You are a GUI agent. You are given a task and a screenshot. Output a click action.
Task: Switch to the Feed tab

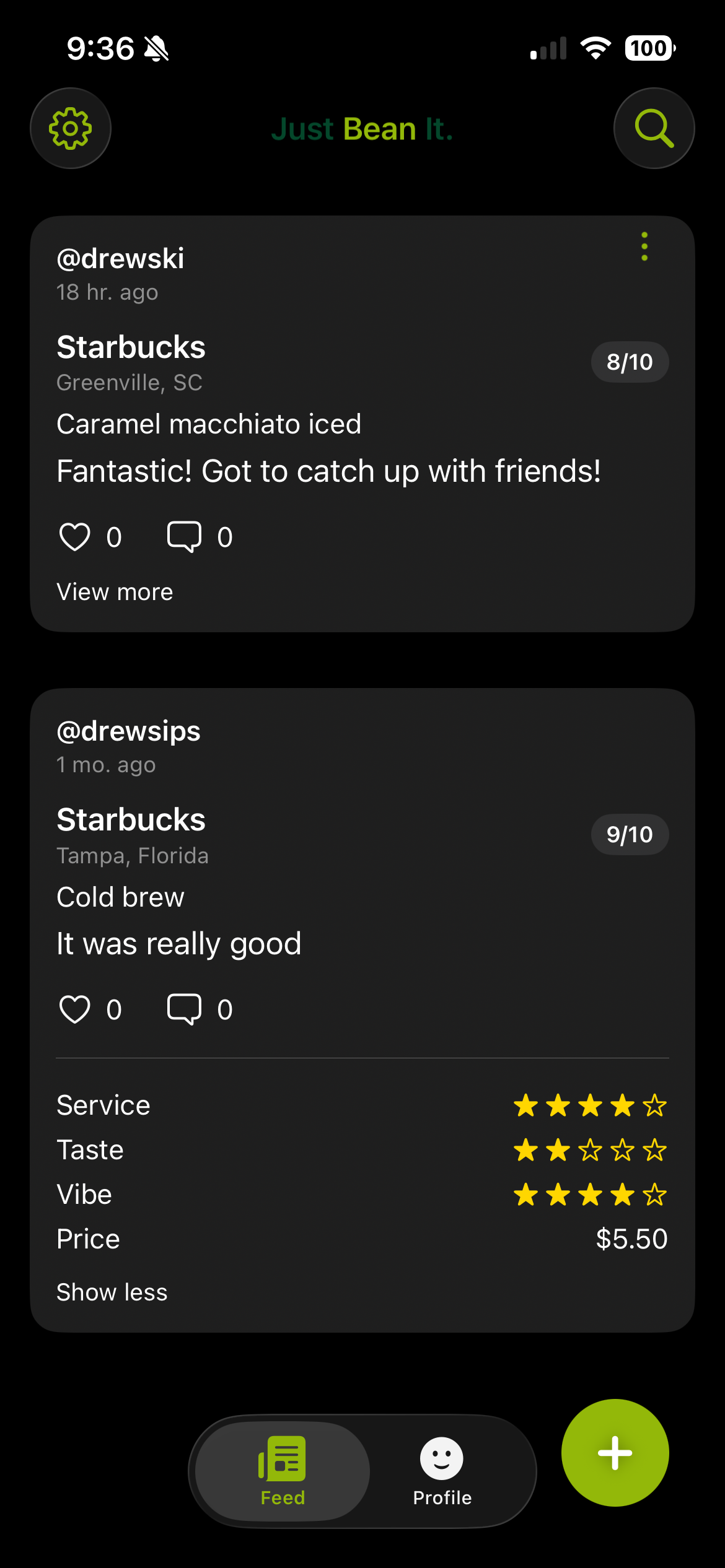pos(283,1471)
